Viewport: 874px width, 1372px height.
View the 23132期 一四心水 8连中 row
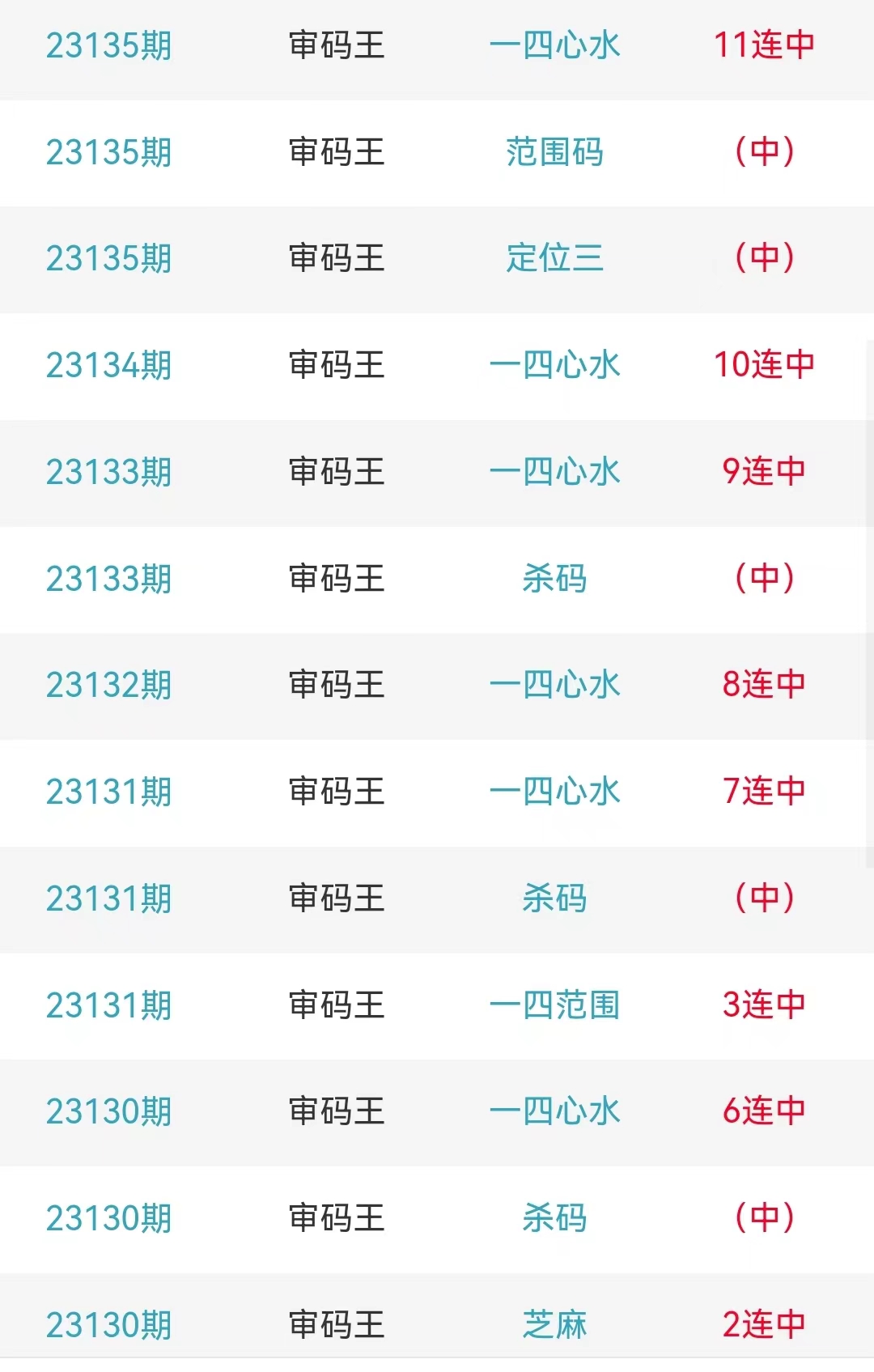[x=554, y=685]
